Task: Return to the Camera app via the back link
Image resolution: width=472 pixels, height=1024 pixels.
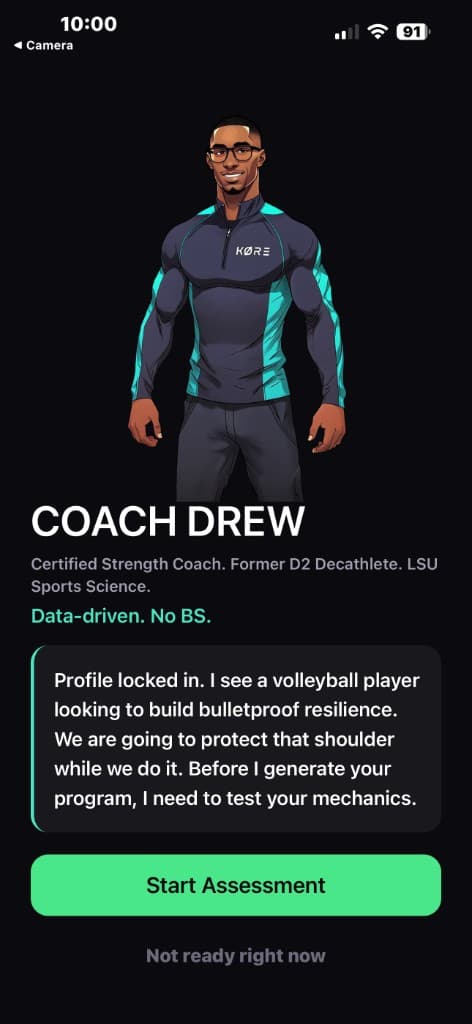Action: click(x=43, y=46)
